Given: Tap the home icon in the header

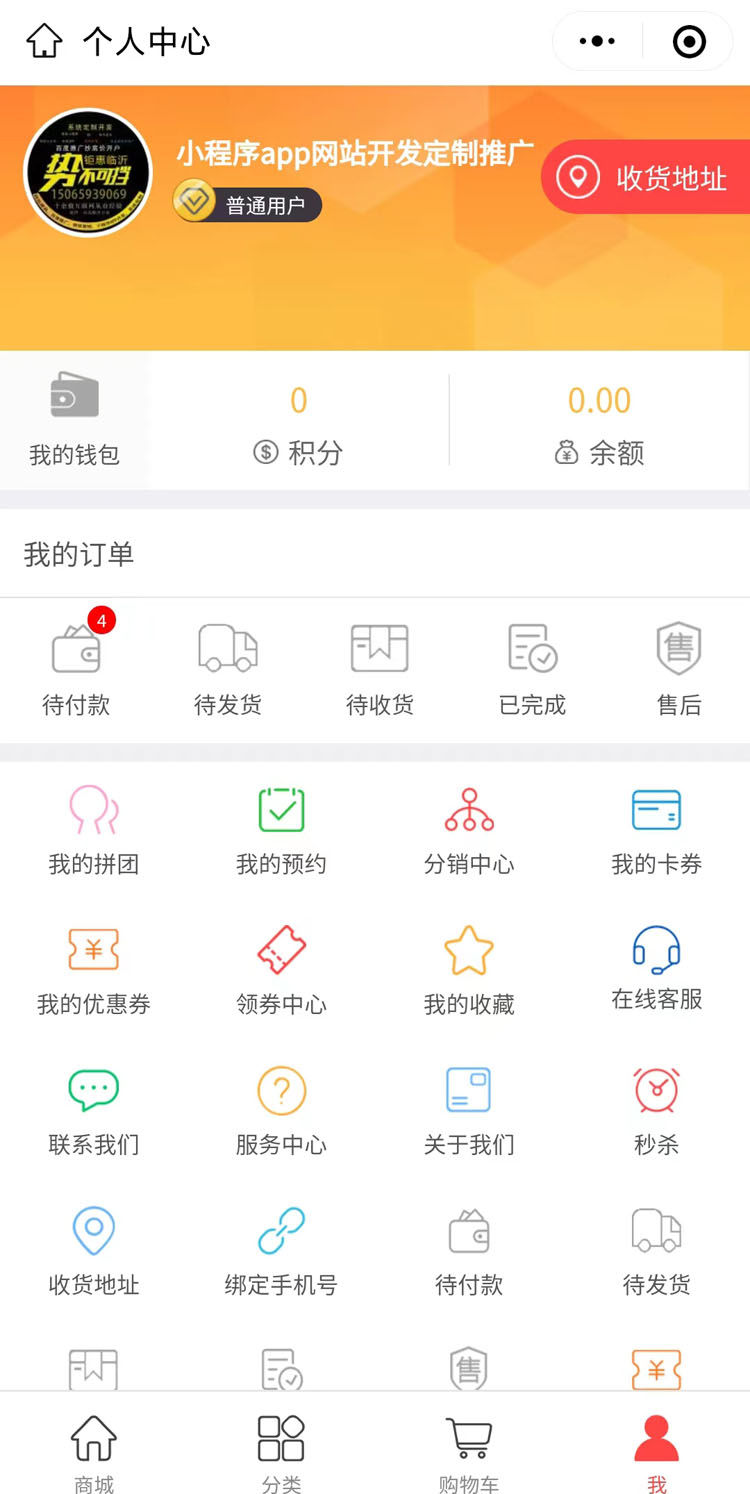Looking at the screenshot, I should click(44, 42).
